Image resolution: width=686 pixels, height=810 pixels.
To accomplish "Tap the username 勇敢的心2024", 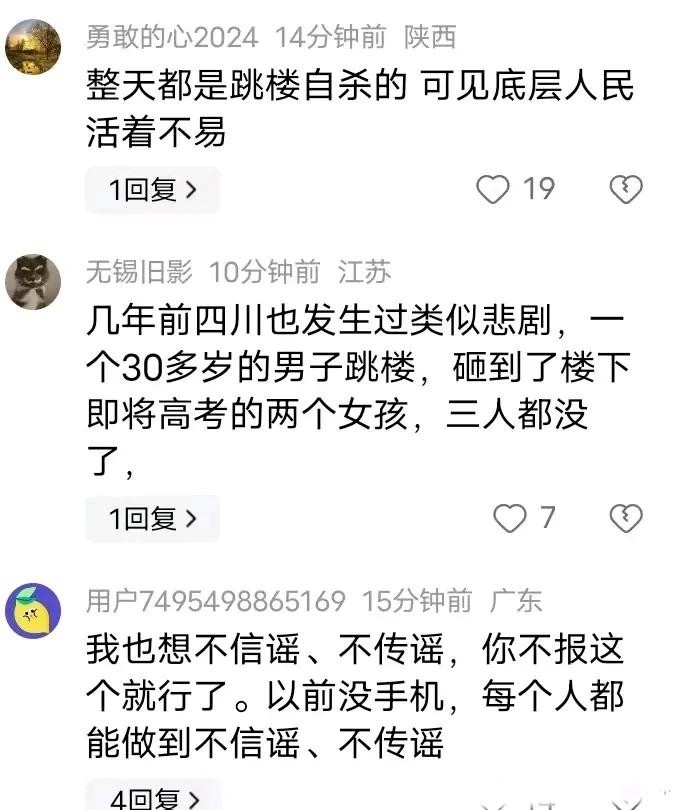I will click(172, 38).
